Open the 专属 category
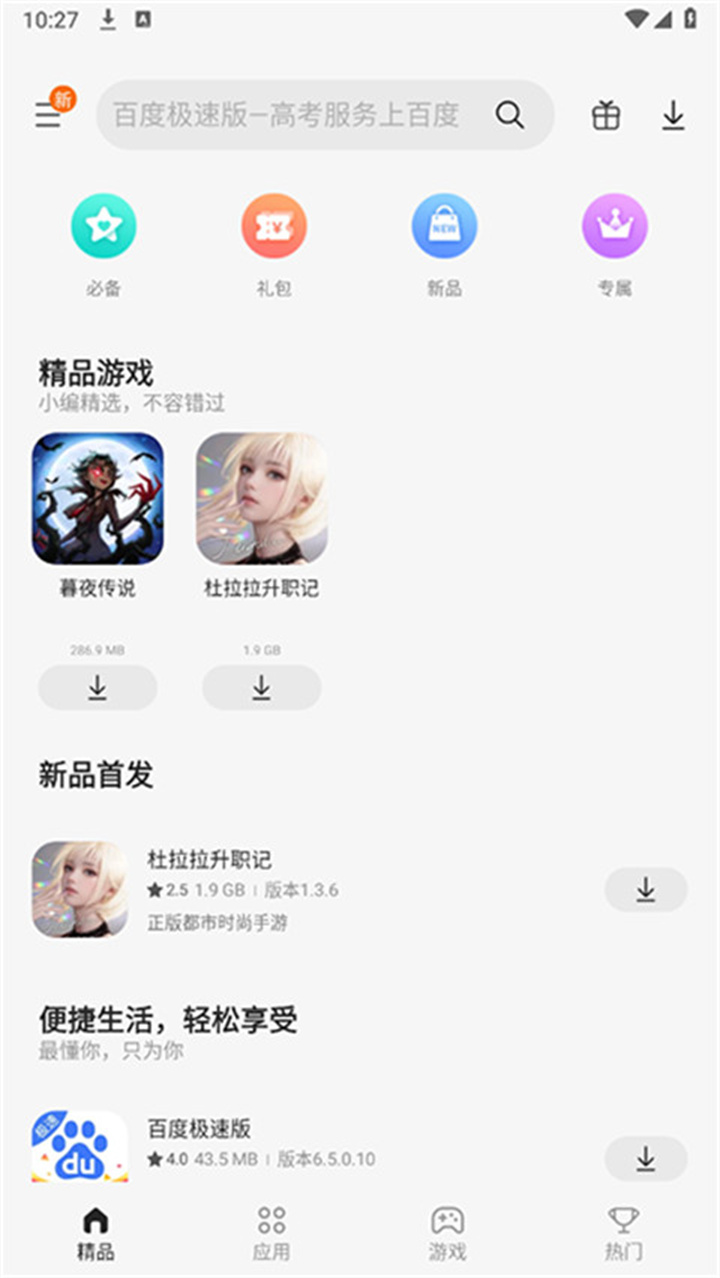Screen dimensions: 720x1278 (615, 226)
